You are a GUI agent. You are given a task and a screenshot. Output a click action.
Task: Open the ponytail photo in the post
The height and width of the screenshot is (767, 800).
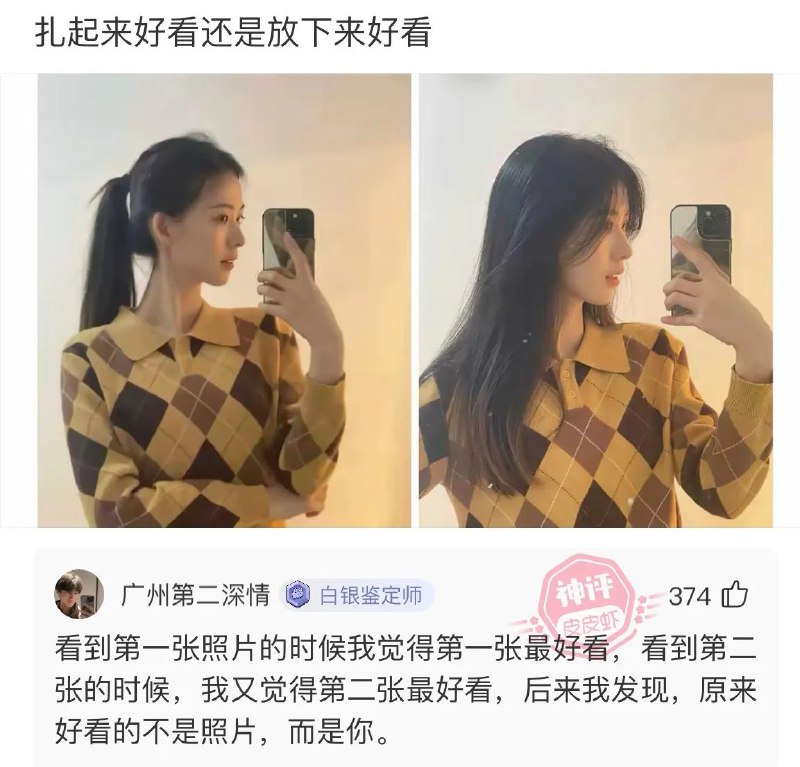(x=224, y=300)
